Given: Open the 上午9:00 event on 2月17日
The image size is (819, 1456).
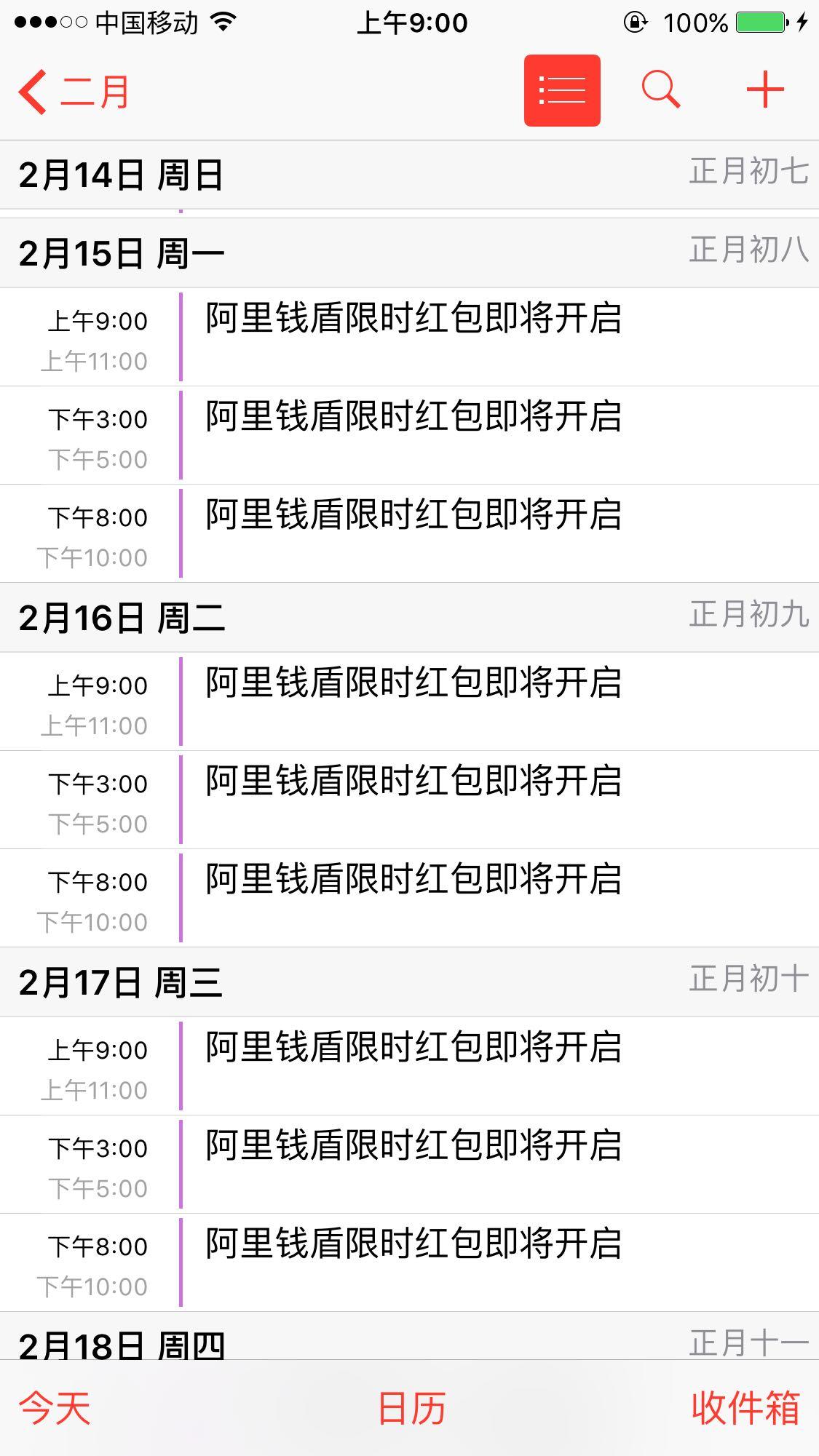Looking at the screenshot, I should 409,1066.
